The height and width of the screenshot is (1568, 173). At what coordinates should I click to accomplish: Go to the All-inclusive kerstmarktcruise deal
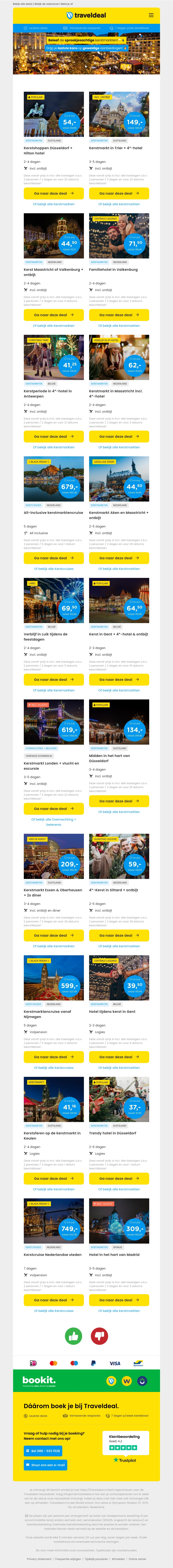[54, 558]
